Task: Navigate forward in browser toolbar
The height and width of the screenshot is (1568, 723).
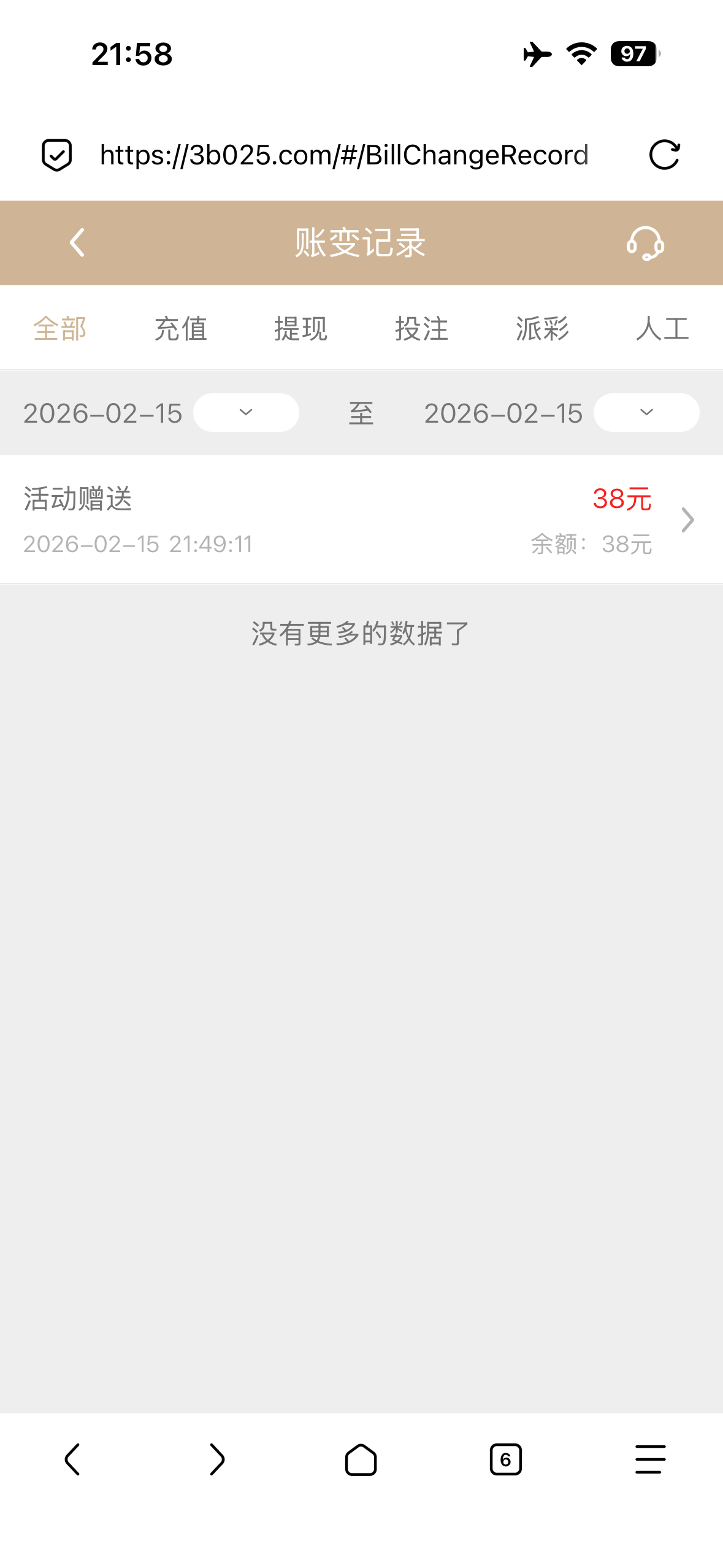Action: pyautogui.click(x=217, y=1459)
